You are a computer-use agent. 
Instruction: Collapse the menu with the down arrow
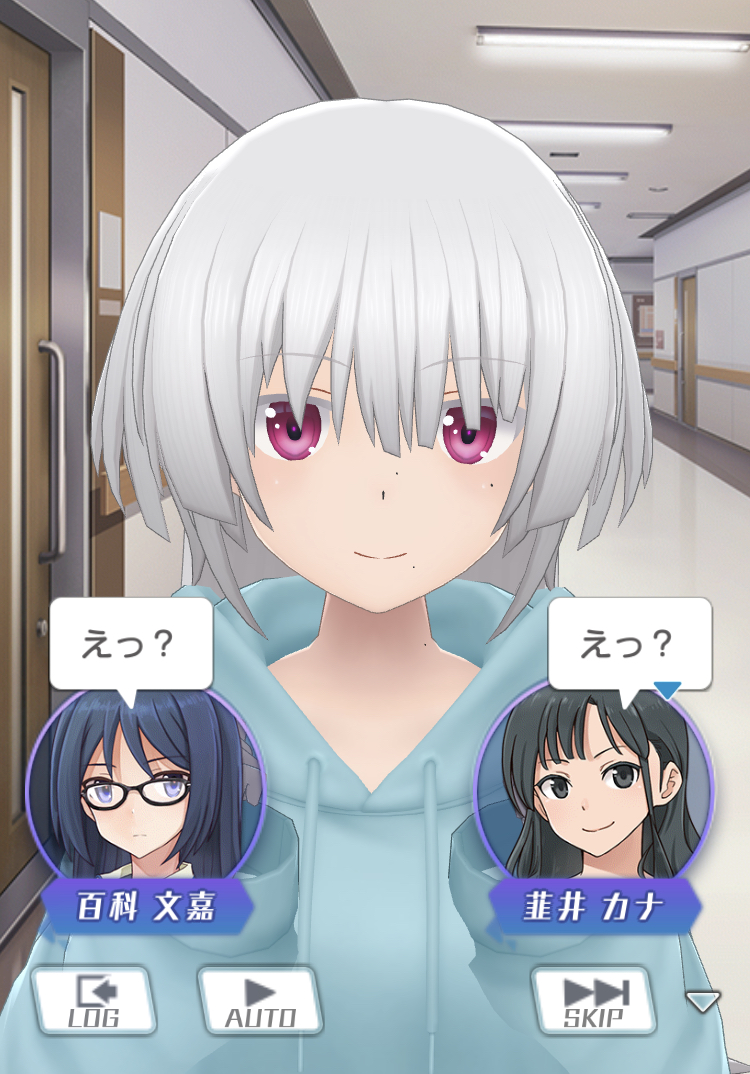[703, 1001]
